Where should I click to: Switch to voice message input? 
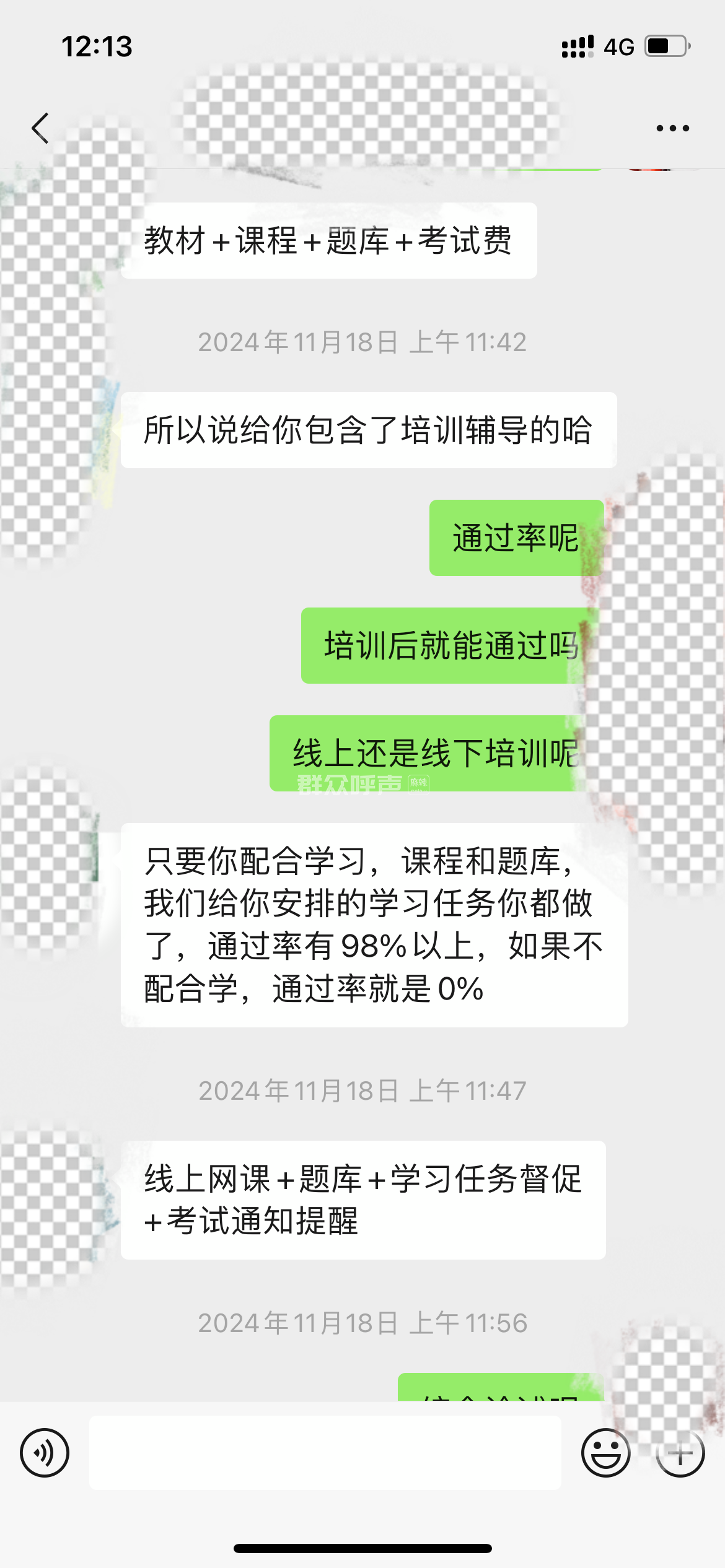click(x=45, y=1453)
